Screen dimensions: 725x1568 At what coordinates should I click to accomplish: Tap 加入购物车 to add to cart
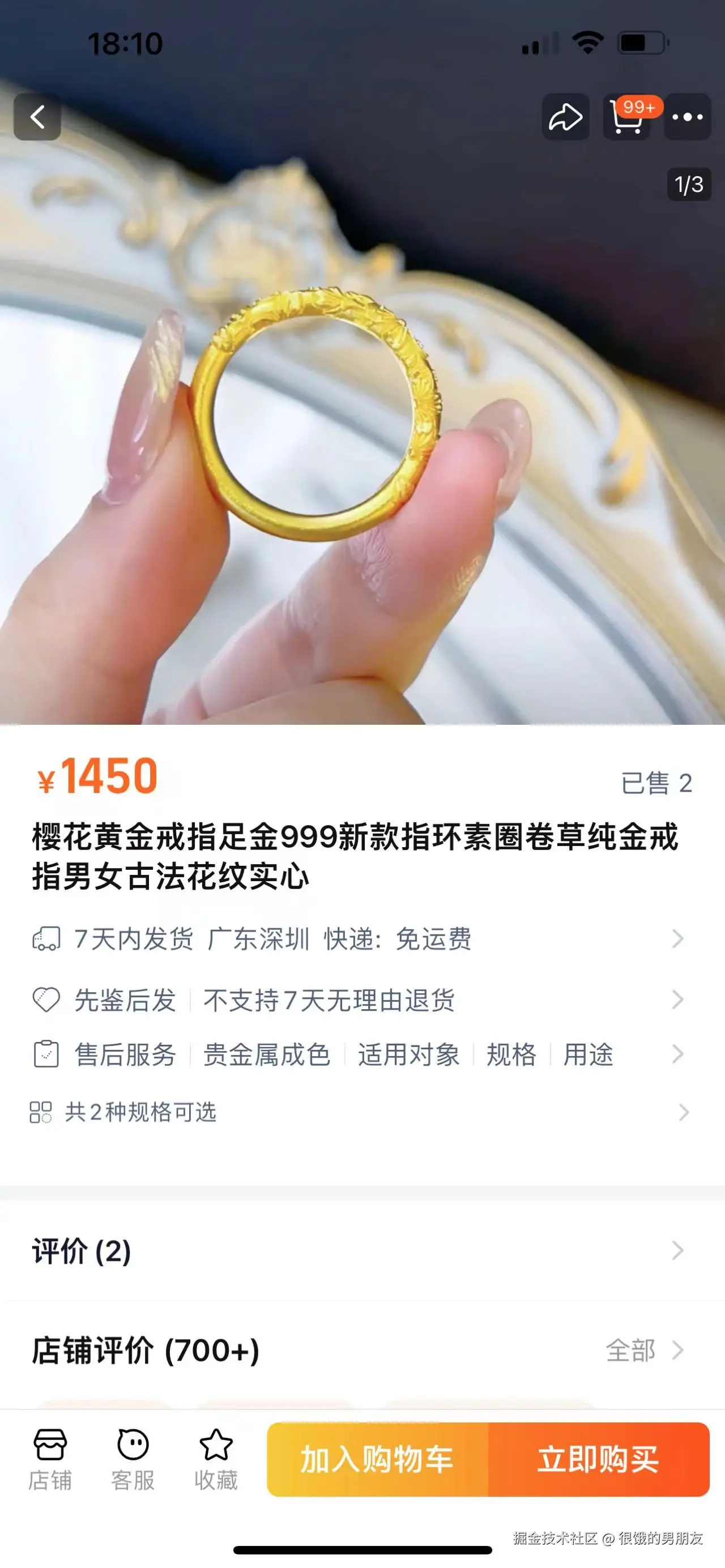coord(377,1459)
